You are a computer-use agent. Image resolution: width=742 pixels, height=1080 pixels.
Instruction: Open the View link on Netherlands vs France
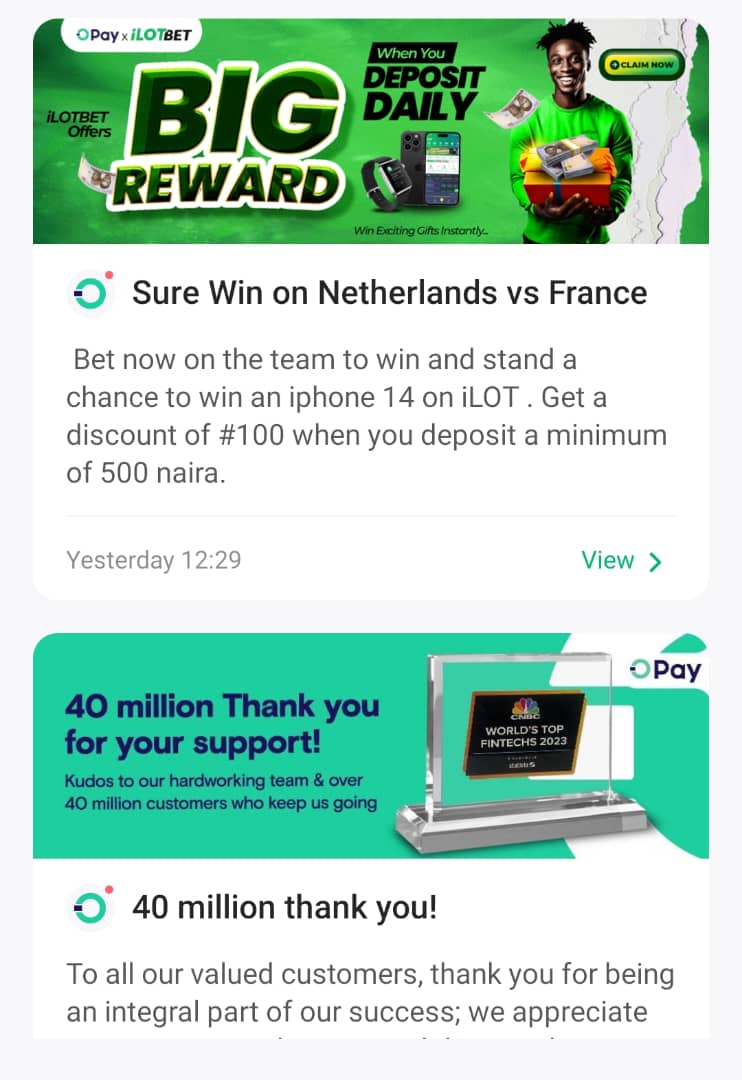point(621,561)
